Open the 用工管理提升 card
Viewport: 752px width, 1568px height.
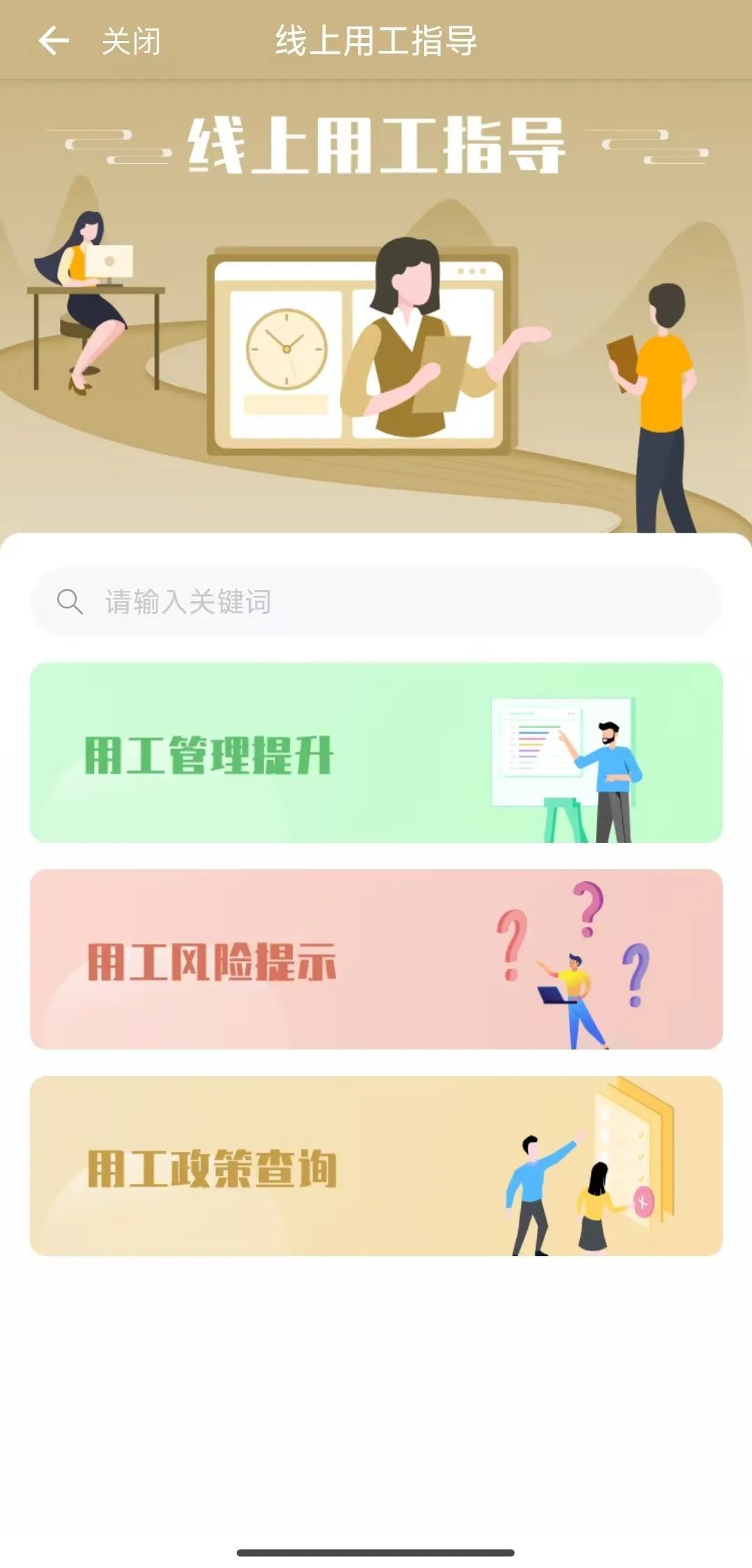click(376, 753)
